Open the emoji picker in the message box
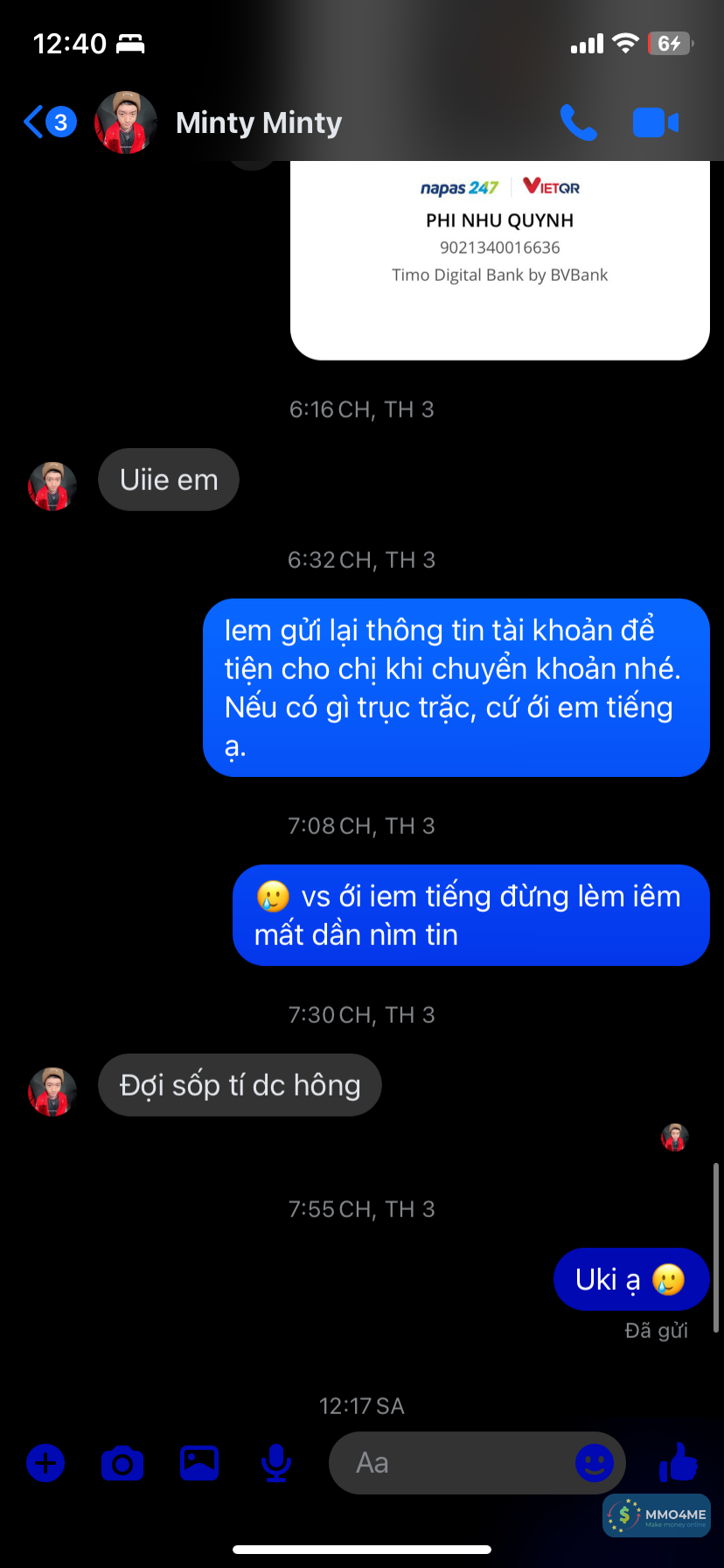 click(x=595, y=1463)
